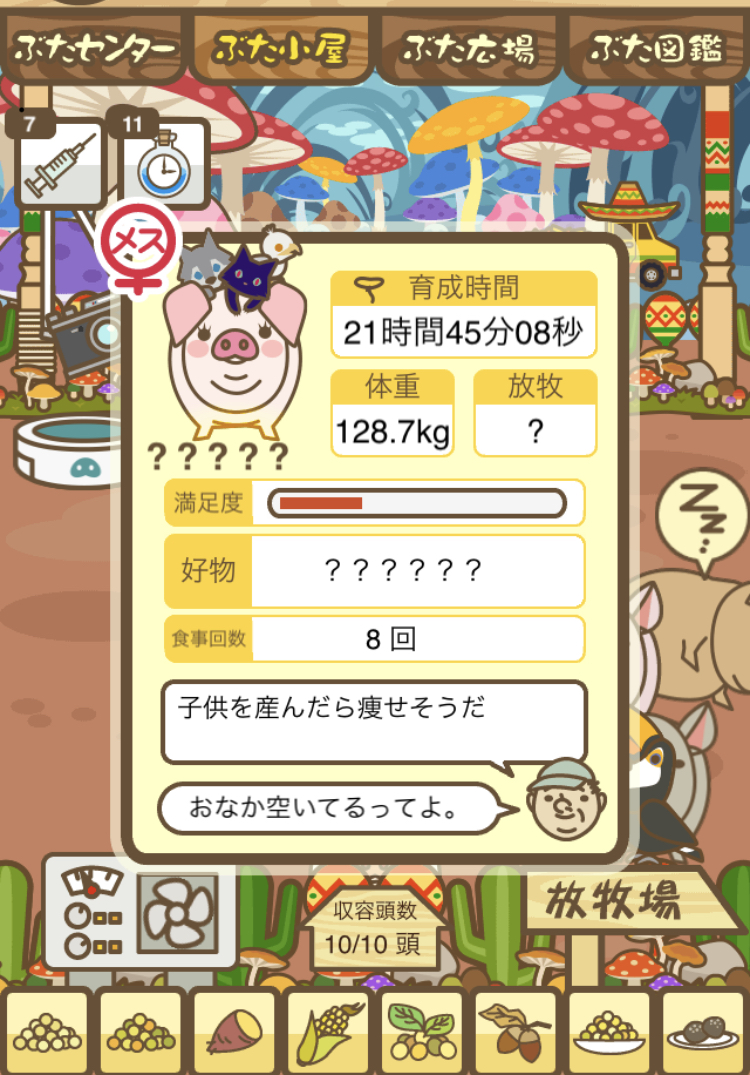Switch to the ぶたセンター tab

[x=93, y=47]
